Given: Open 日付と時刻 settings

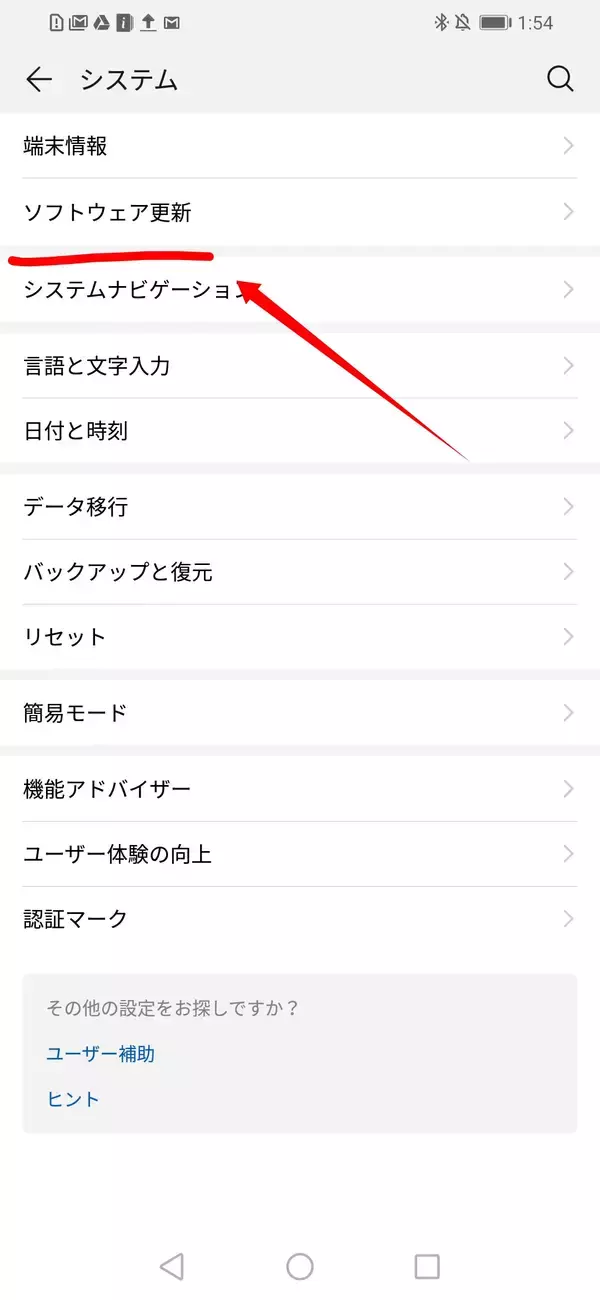Looking at the screenshot, I should (x=300, y=431).
